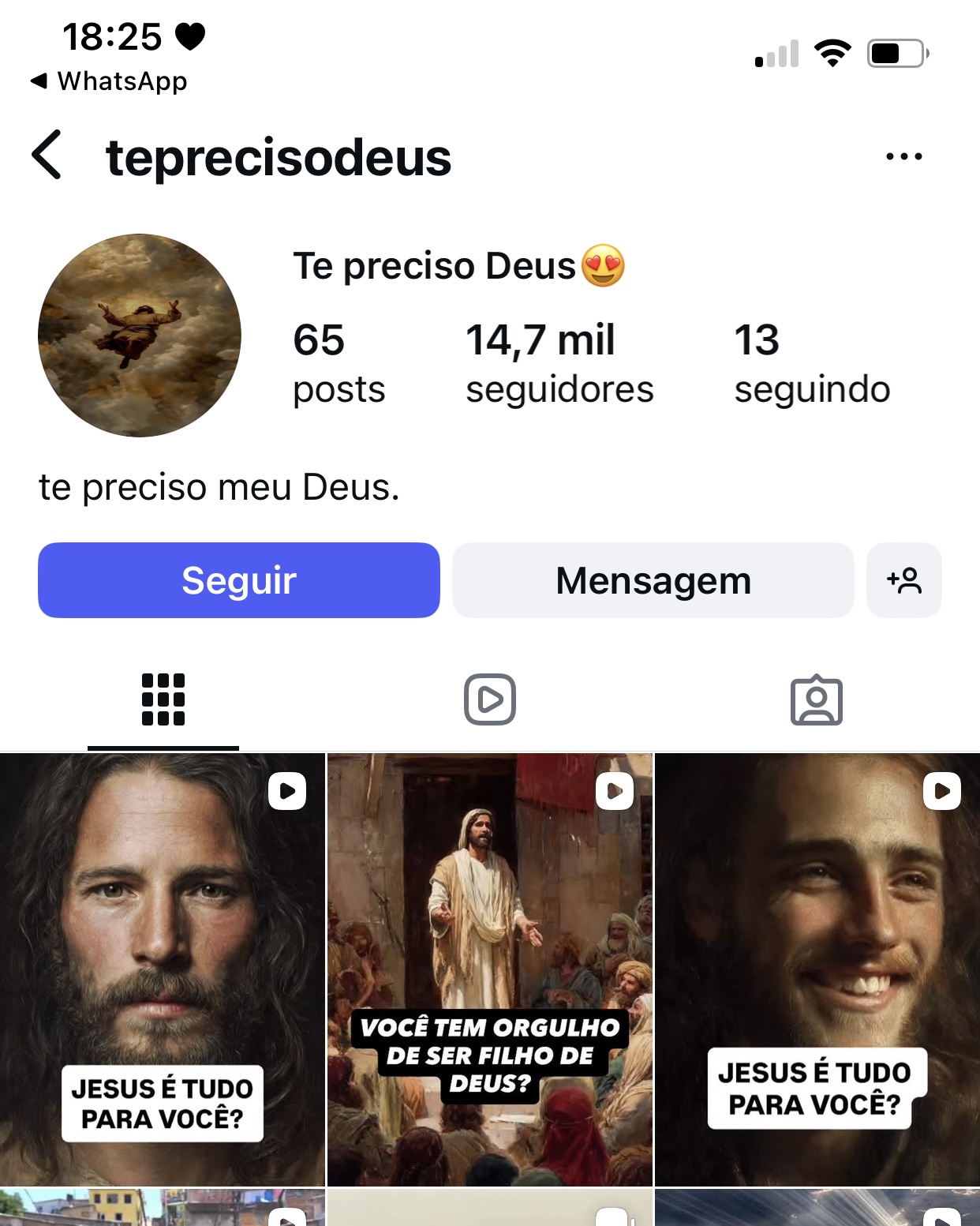Open the 14,7 mil seguidores list

(x=559, y=363)
